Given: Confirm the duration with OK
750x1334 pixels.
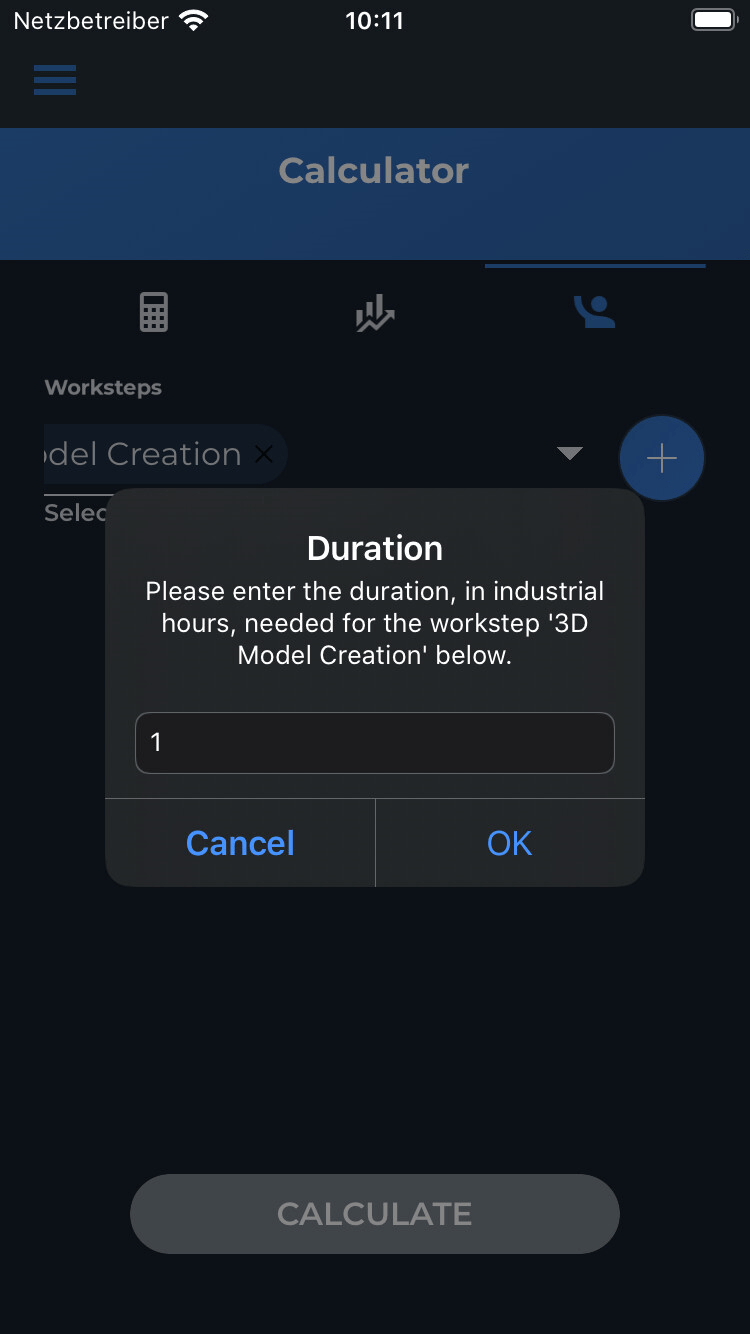Looking at the screenshot, I should click(509, 843).
